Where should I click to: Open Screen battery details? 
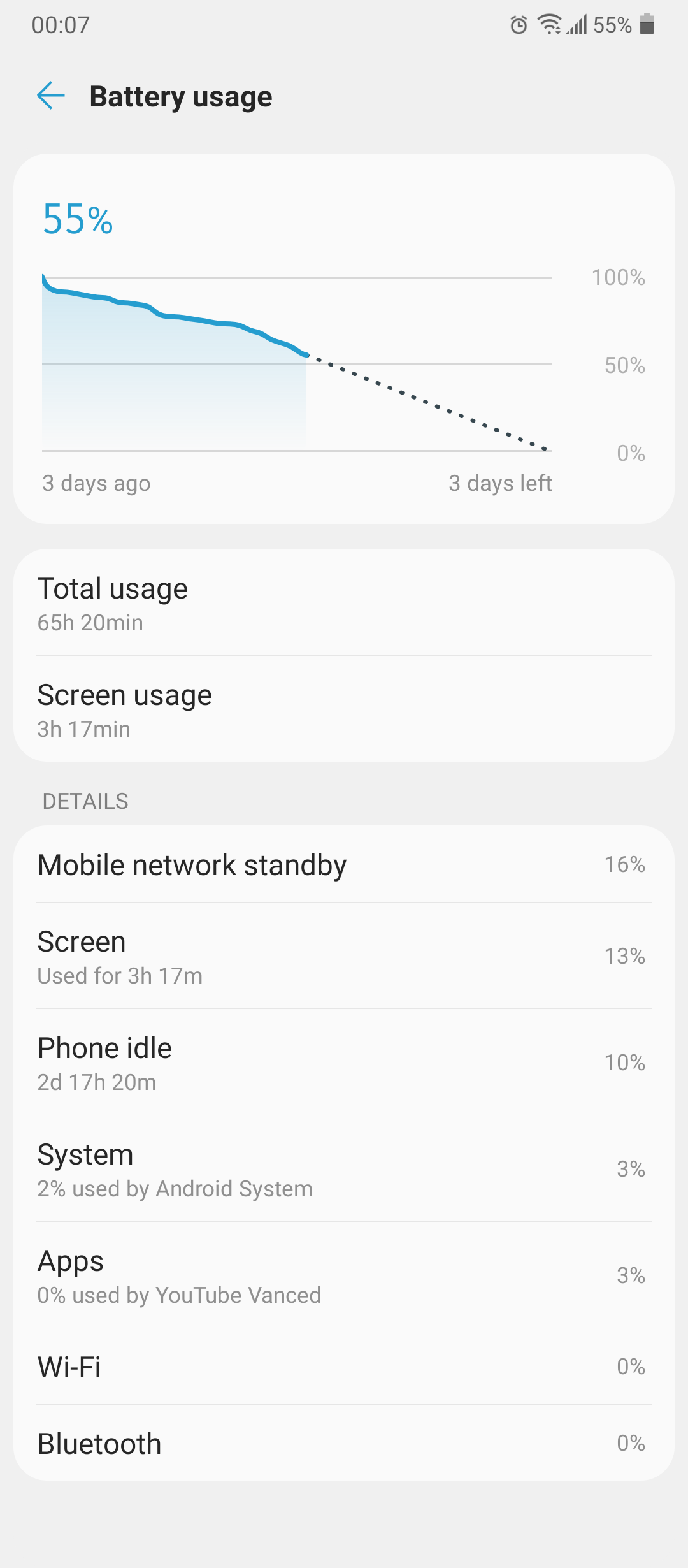(x=344, y=956)
